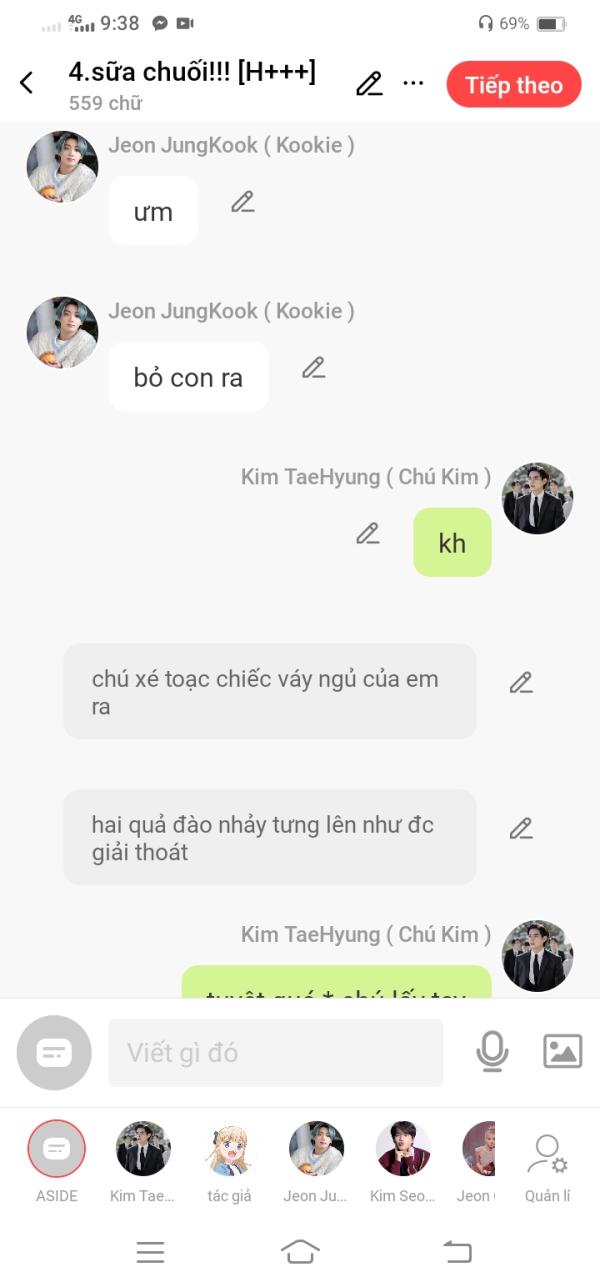Edit the aside starting 'hai quả đào'
The height and width of the screenshot is (1287, 600).
pyautogui.click(x=521, y=829)
